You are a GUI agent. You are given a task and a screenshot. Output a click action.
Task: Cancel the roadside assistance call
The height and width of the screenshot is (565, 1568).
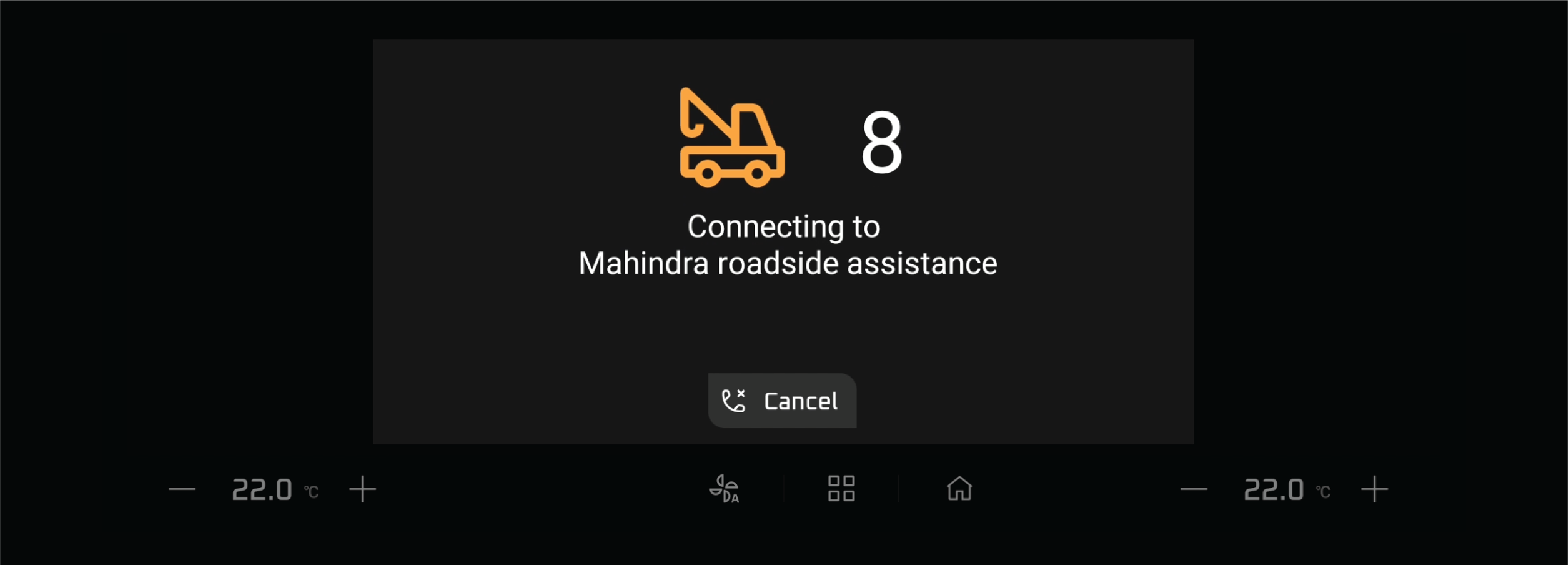pyautogui.click(x=782, y=401)
